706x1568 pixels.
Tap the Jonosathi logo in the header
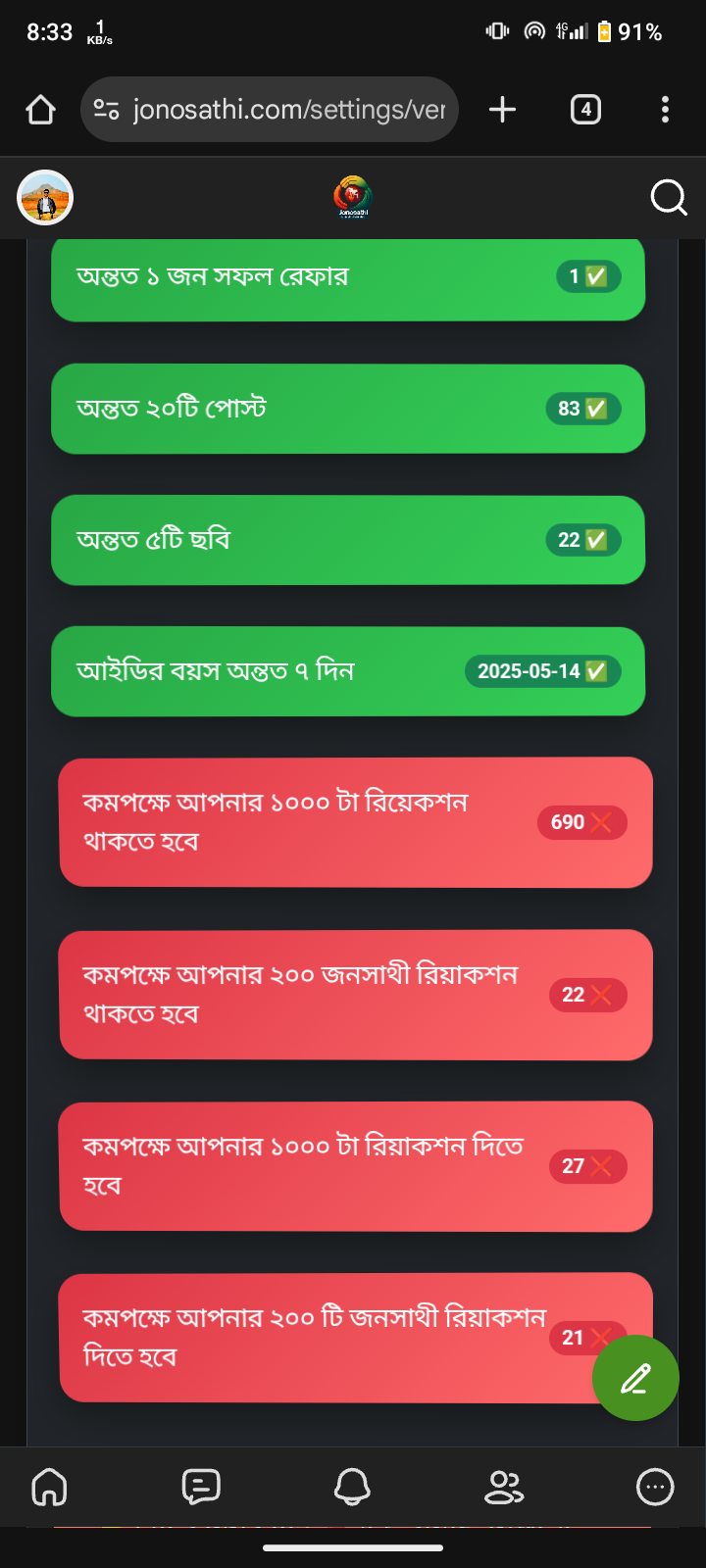(x=353, y=198)
